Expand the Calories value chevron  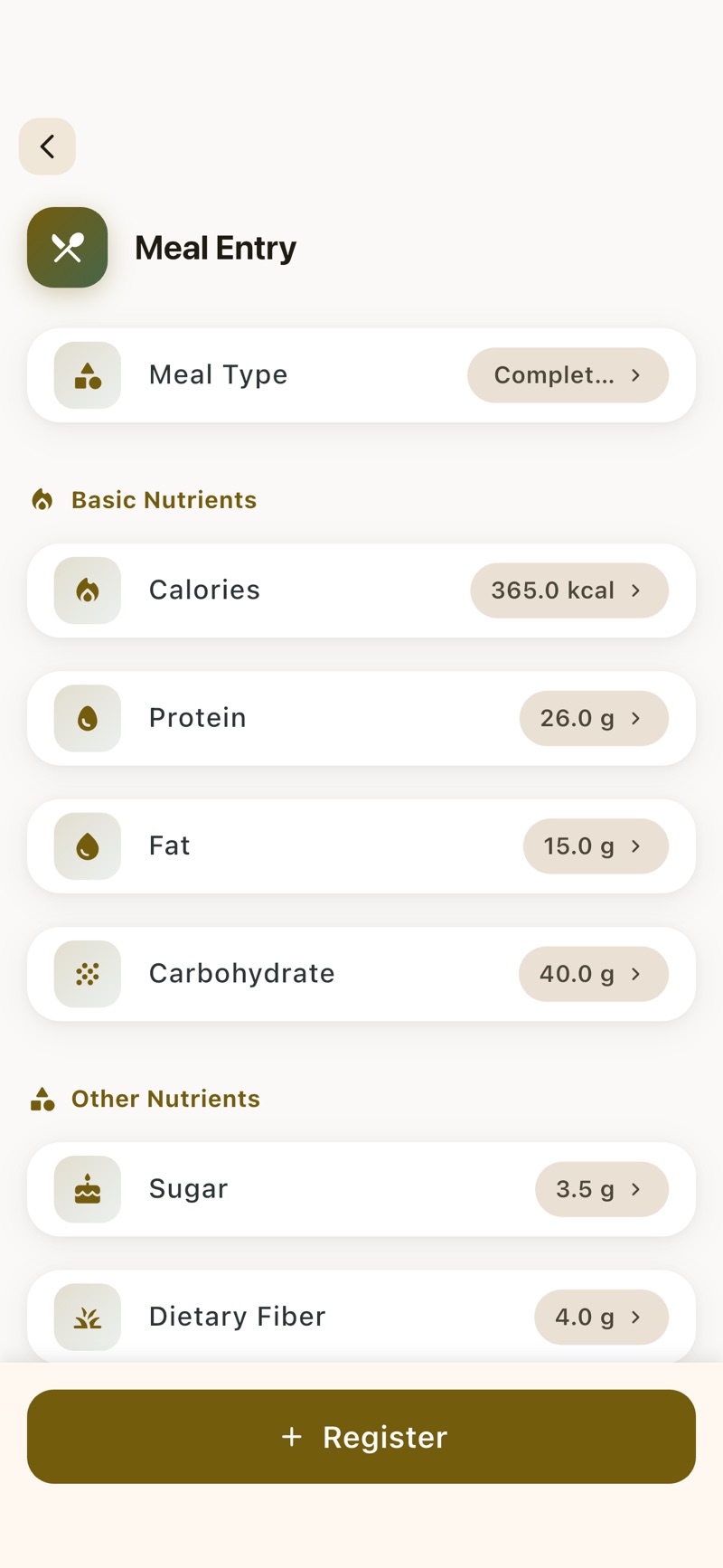tap(569, 590)
